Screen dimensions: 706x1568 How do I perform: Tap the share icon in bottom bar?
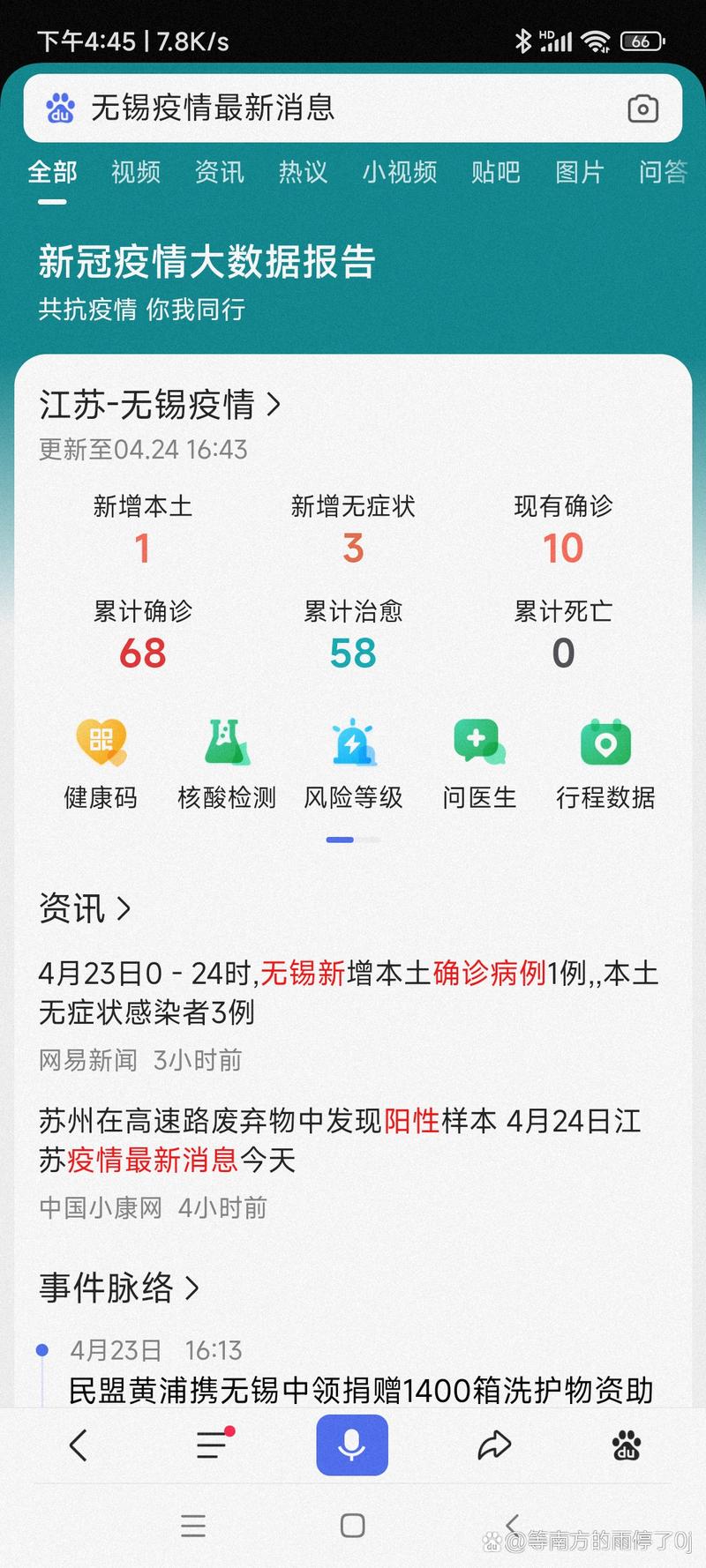point(494,1445)
